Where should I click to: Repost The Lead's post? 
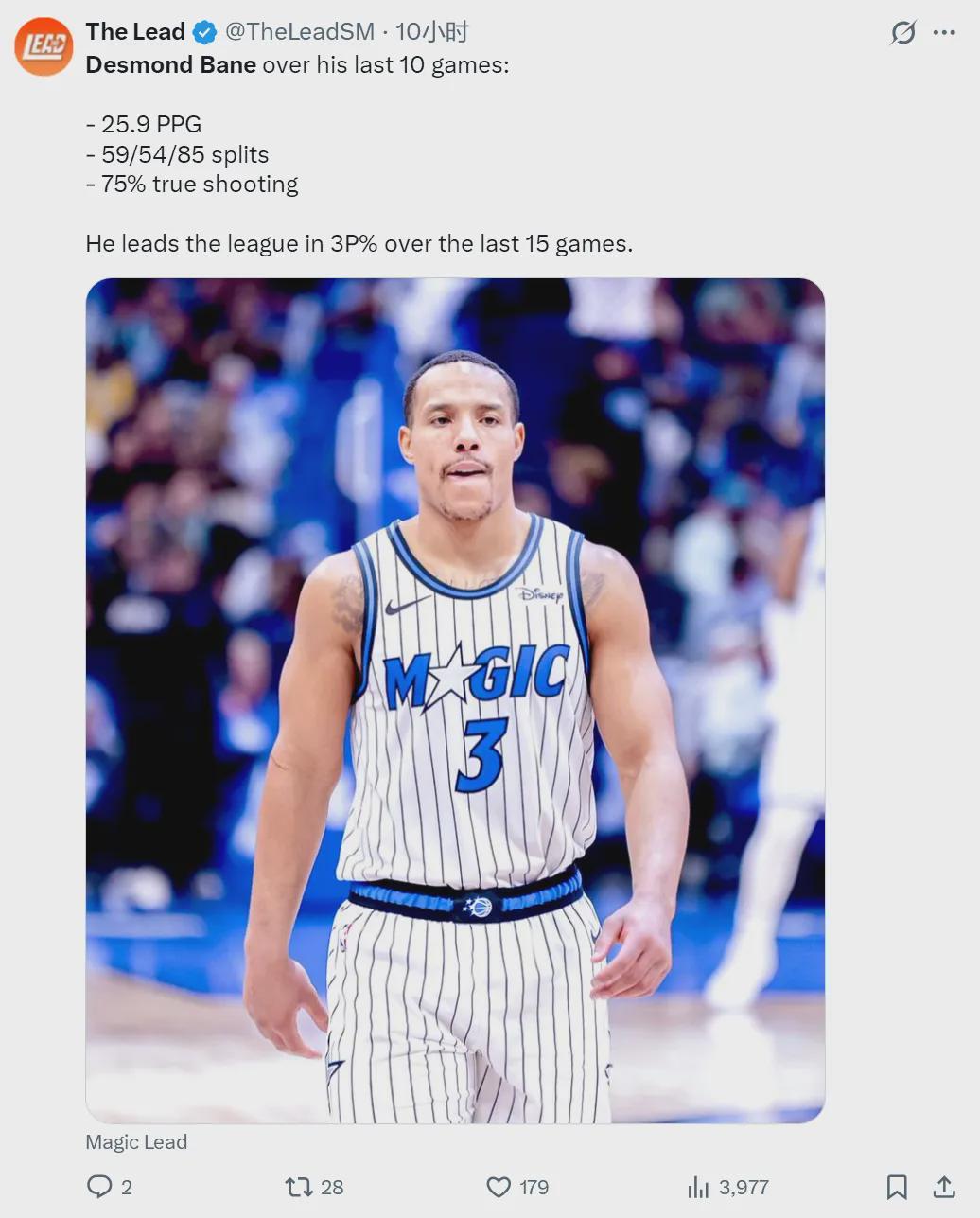[299, 1187]
